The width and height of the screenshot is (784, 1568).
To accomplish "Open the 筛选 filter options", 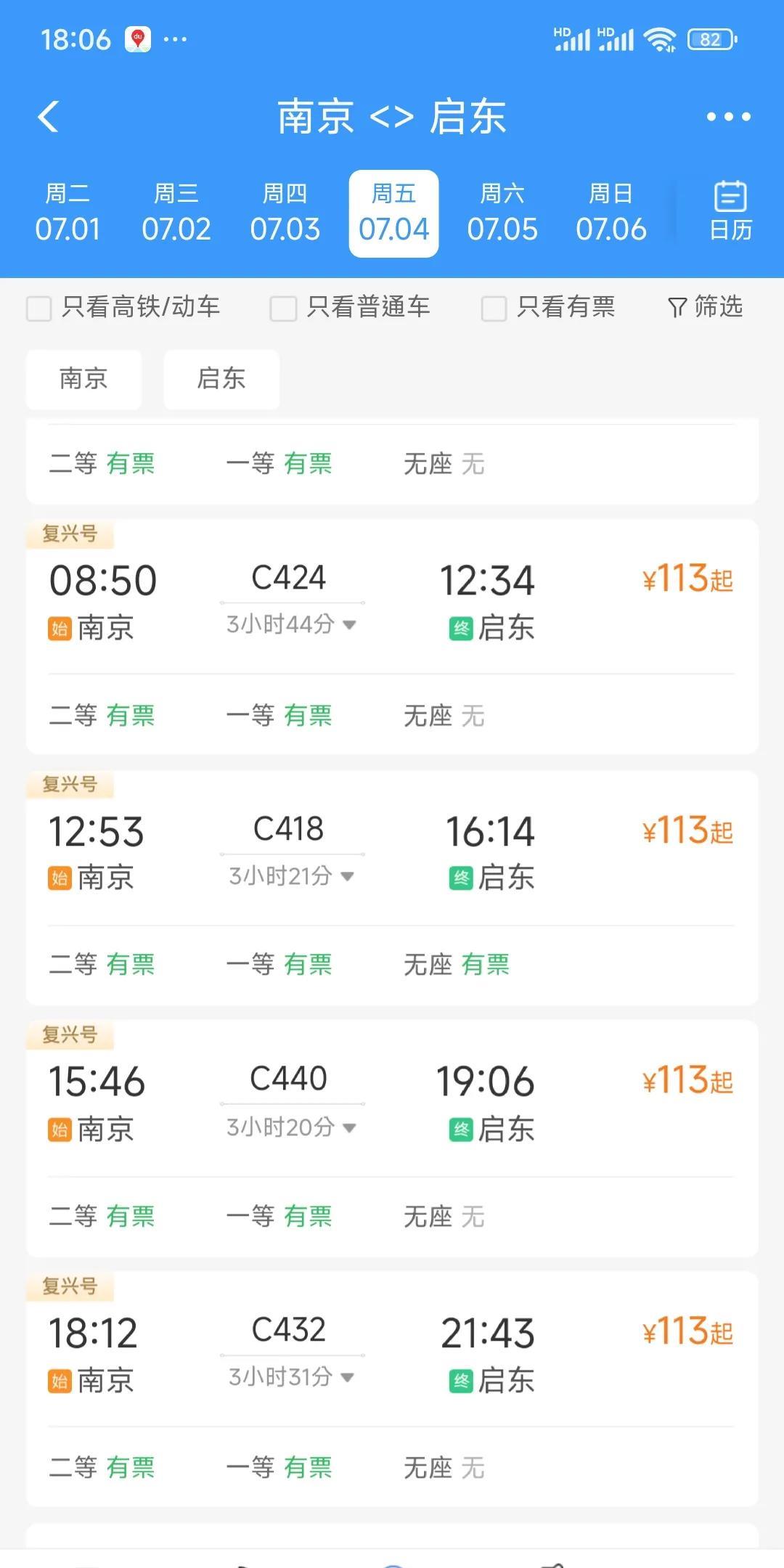I will pyautogui.click(x=705, y=307).
